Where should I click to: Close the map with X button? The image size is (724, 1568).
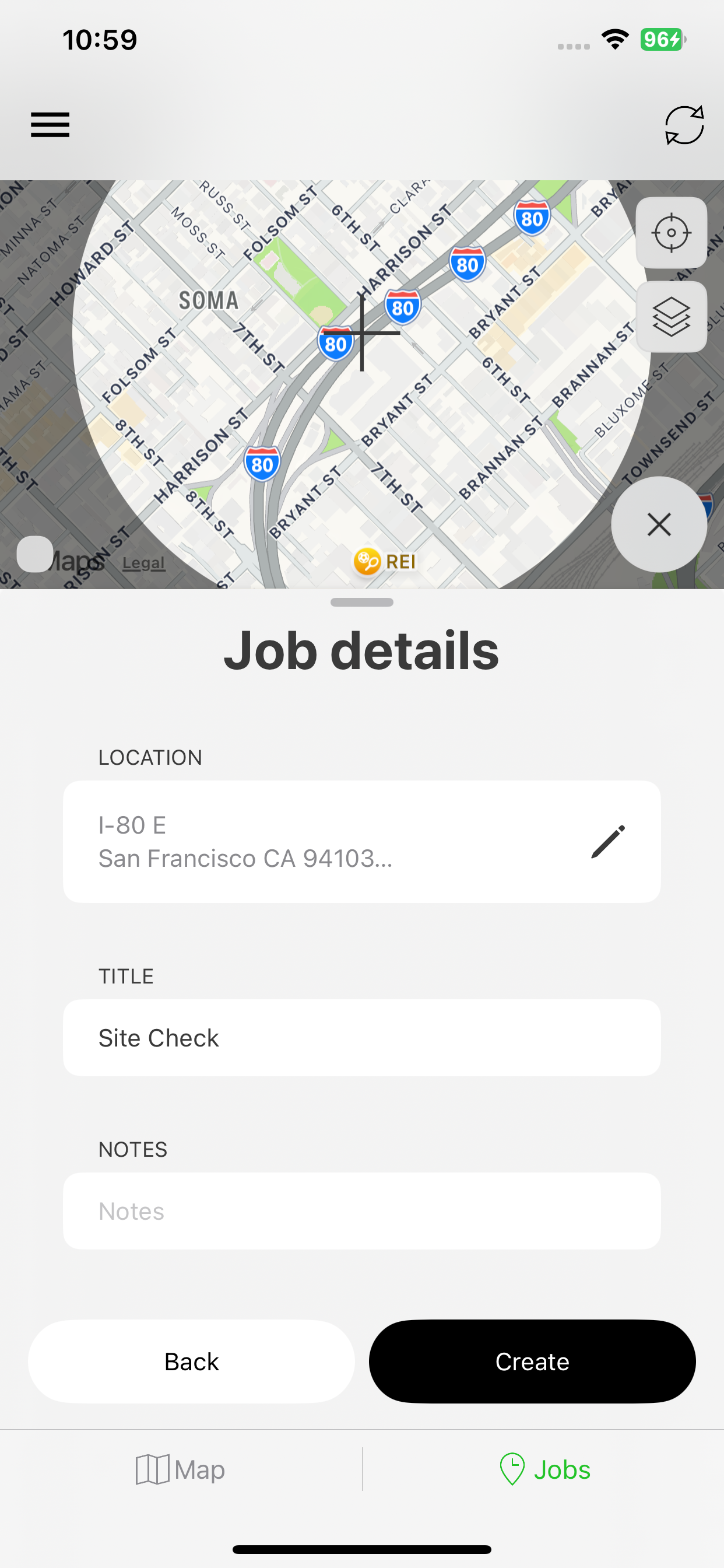pos(659,524)
